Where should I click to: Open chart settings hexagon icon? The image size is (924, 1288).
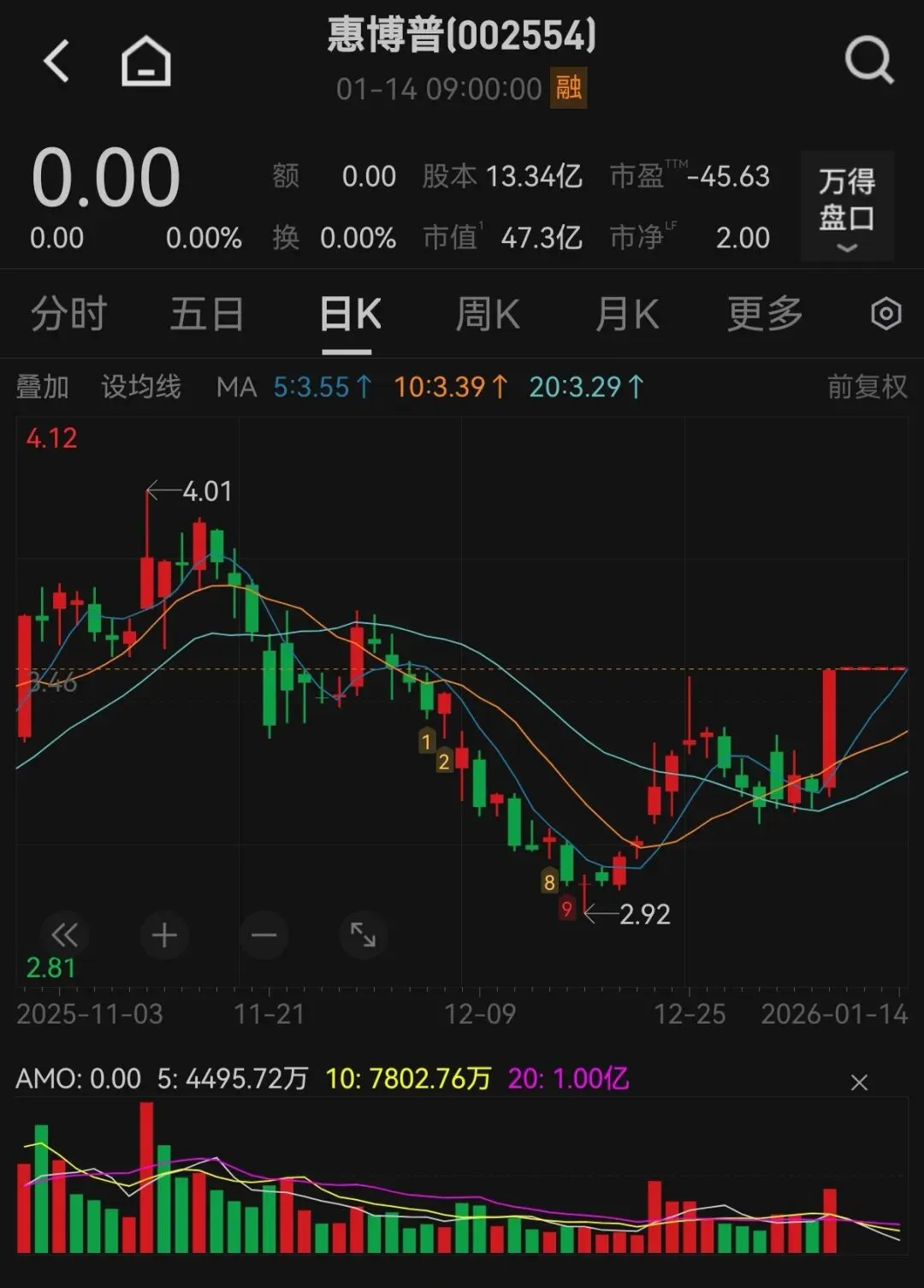(x=885, y=314)
